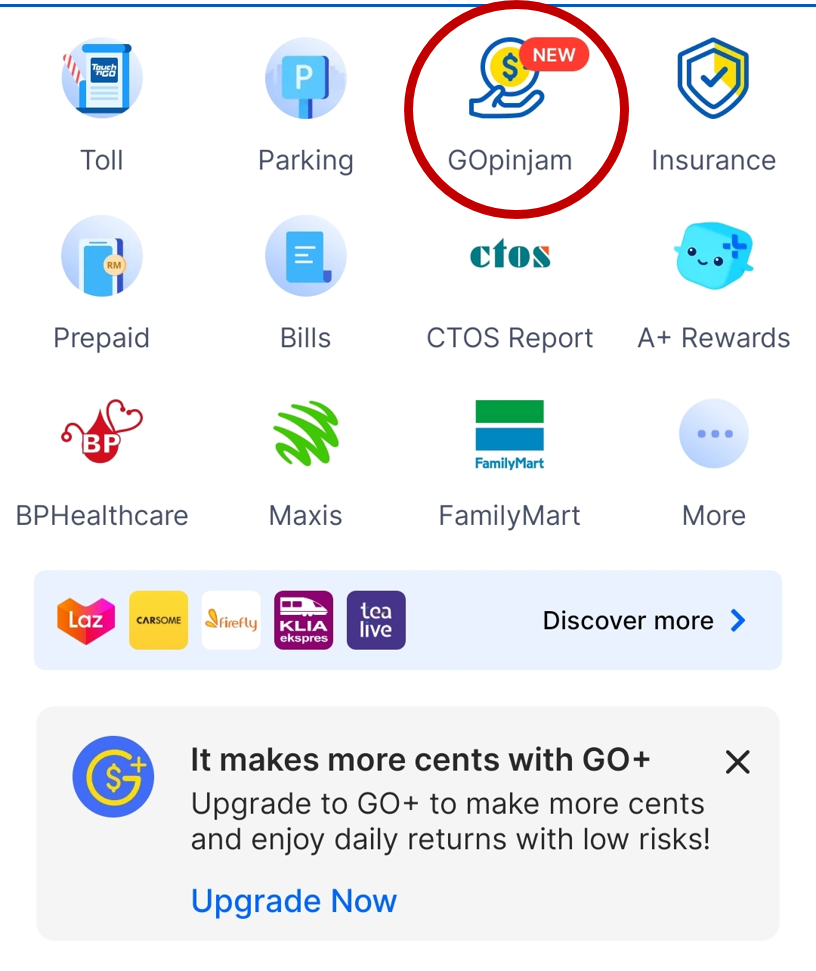
Task: Open the KLIA Ekspres merchant icon
Action: 303,621
